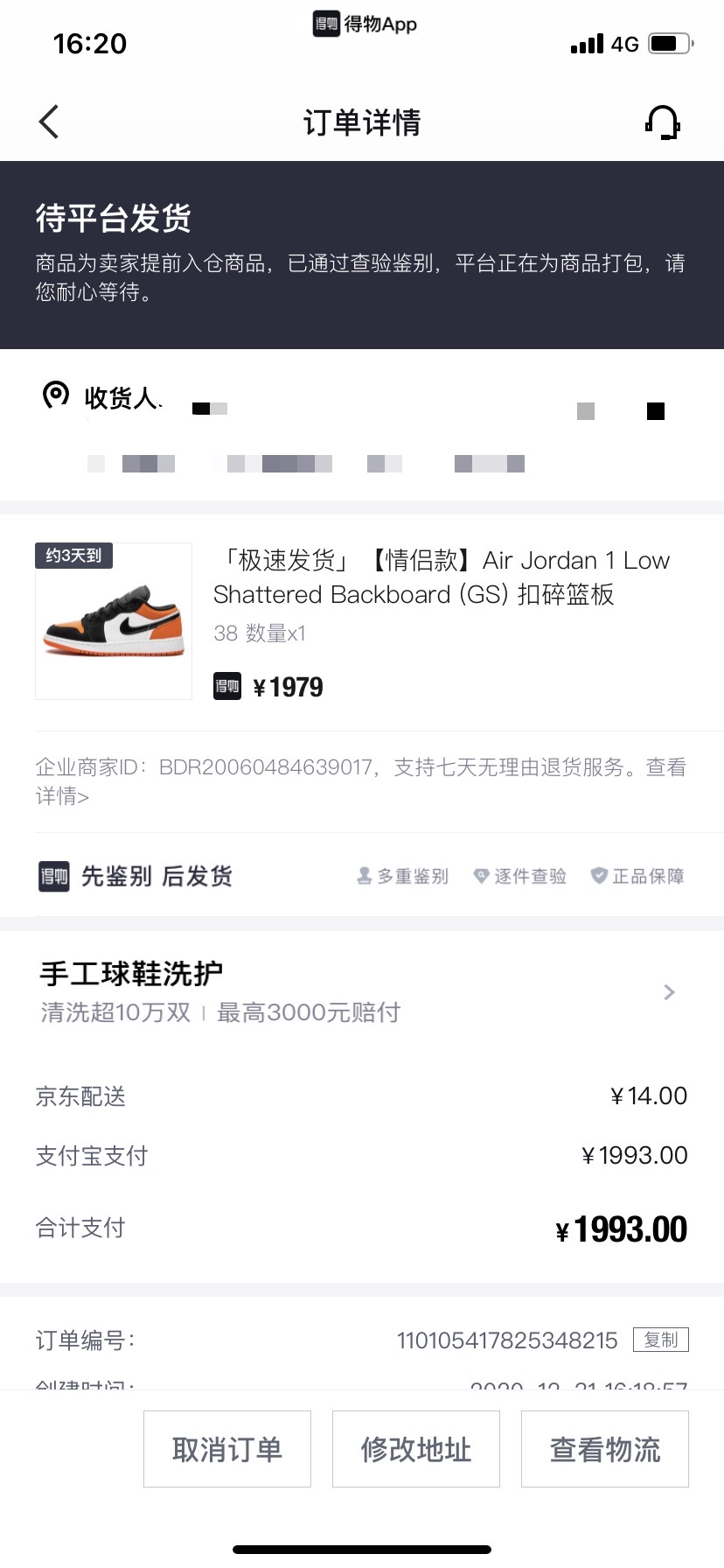Copy the order number with 复制
Image resolution: width=724 pixels, height=1568 pixels.
coord(661,1340)
